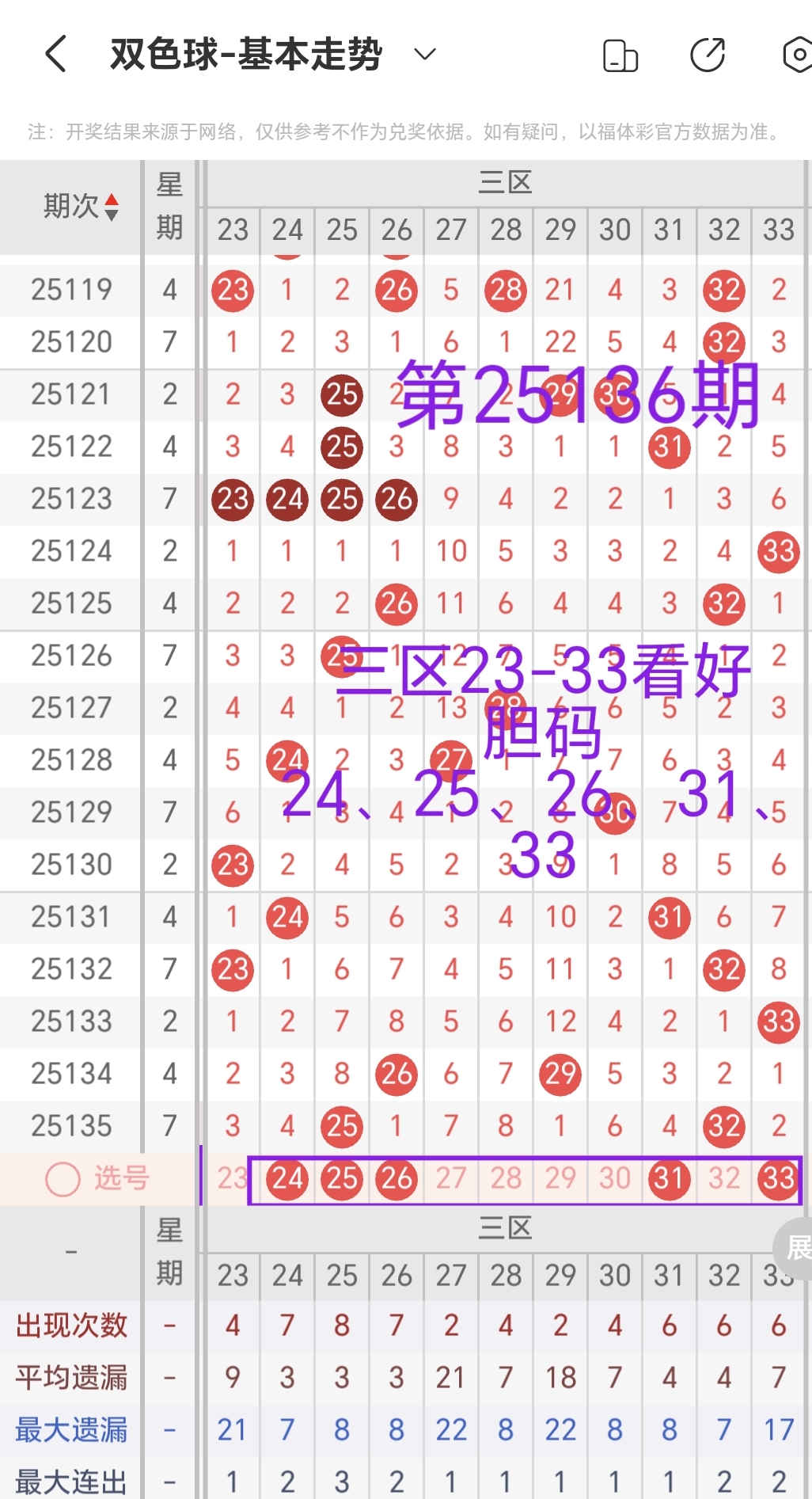Open the settings gear icon top right

(x=796, y=55)
